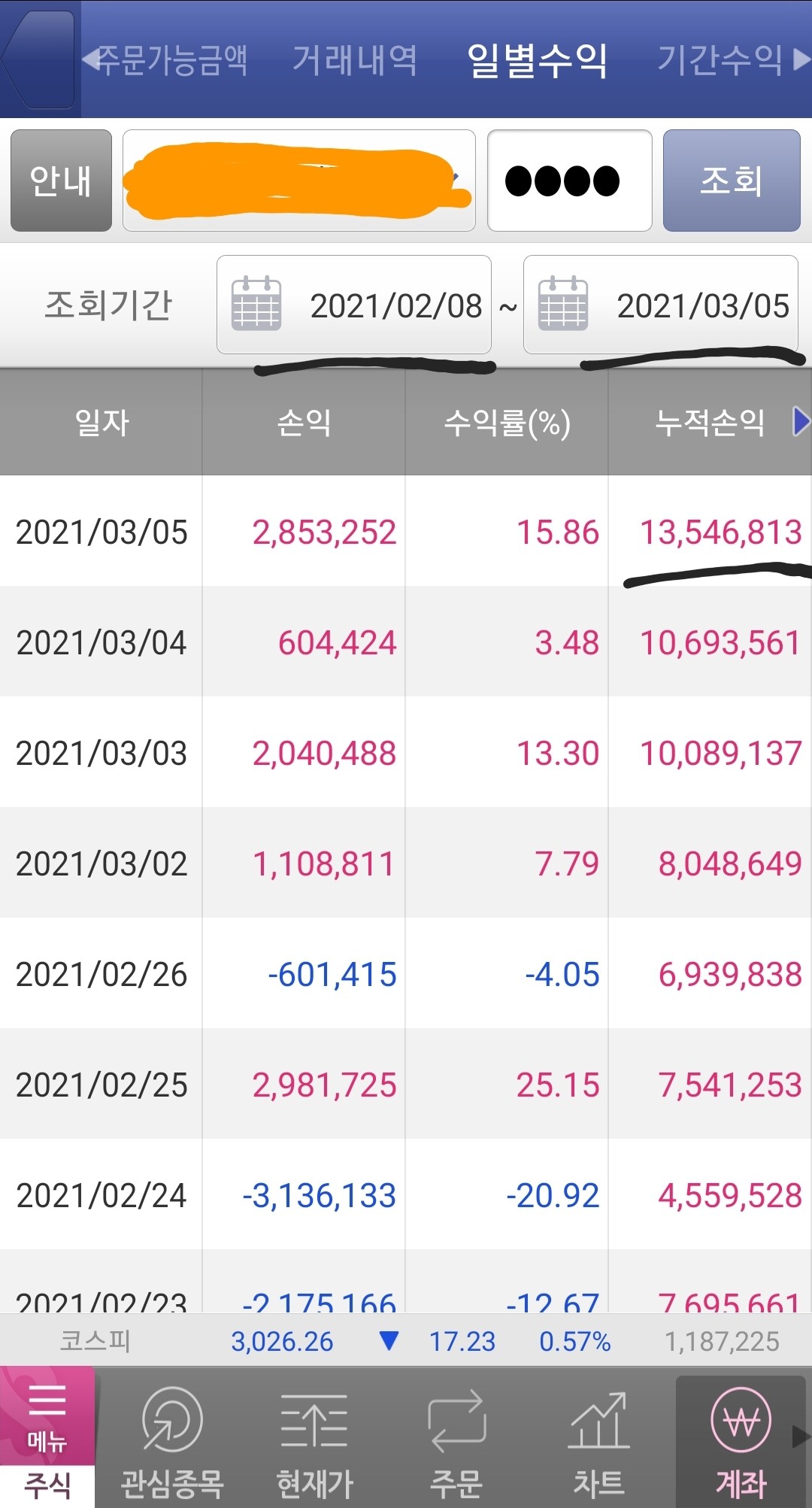The height and width of the screenshot is (1508, 812).
Task: Open the account number dropdown
Action: click(299, 181)
